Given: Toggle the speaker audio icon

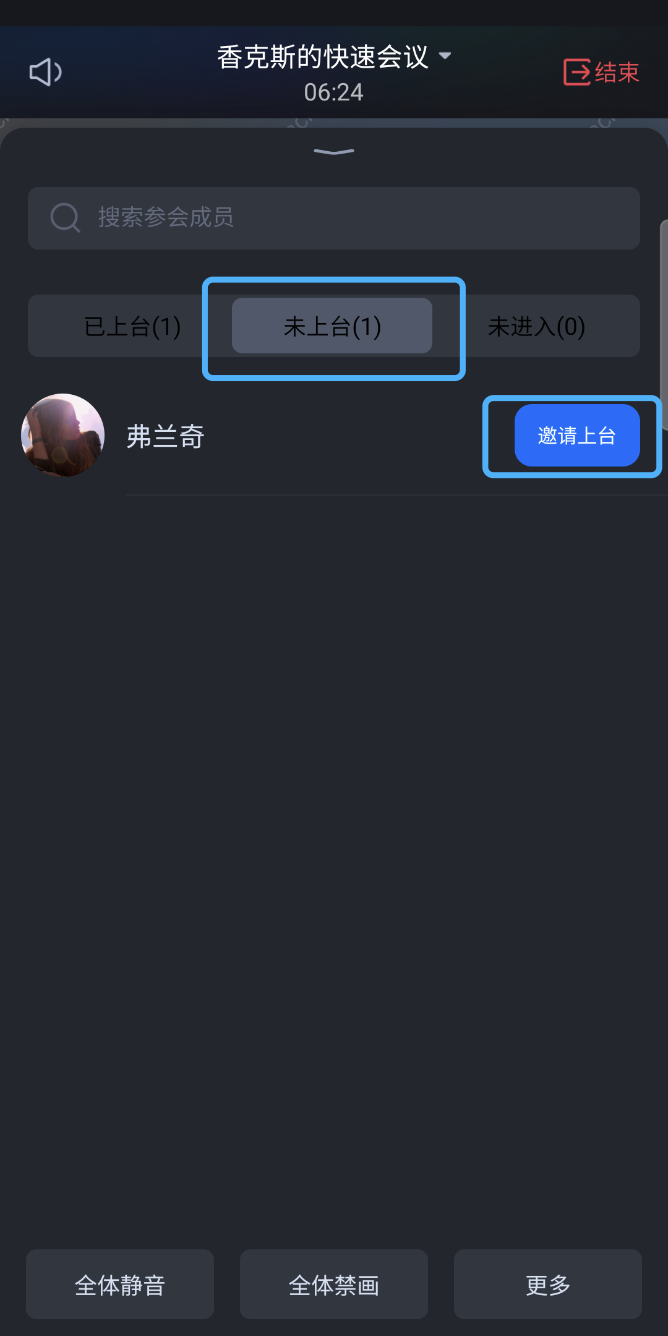Looking at the screenshot, I should tap(45, 72).
